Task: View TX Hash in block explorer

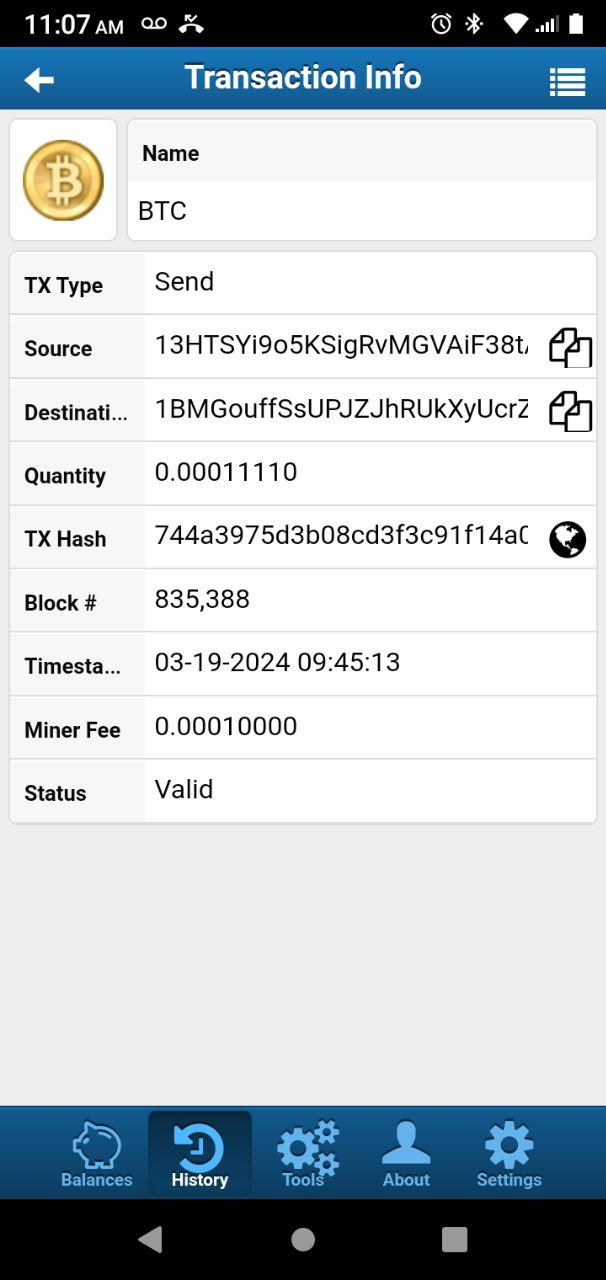Action: (567, 539)
